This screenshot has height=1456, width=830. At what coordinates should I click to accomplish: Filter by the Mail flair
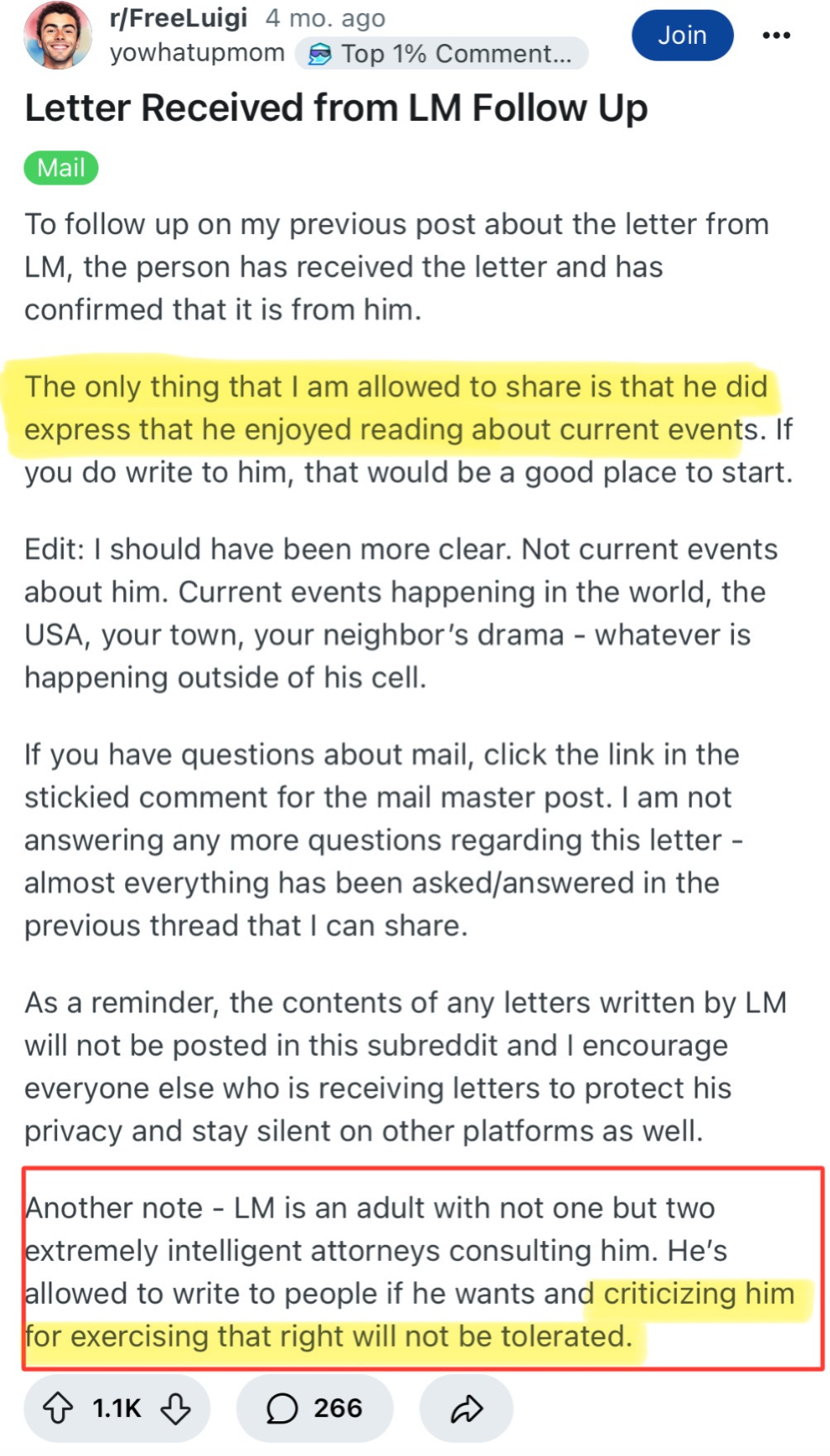click(x=61, y=168)
